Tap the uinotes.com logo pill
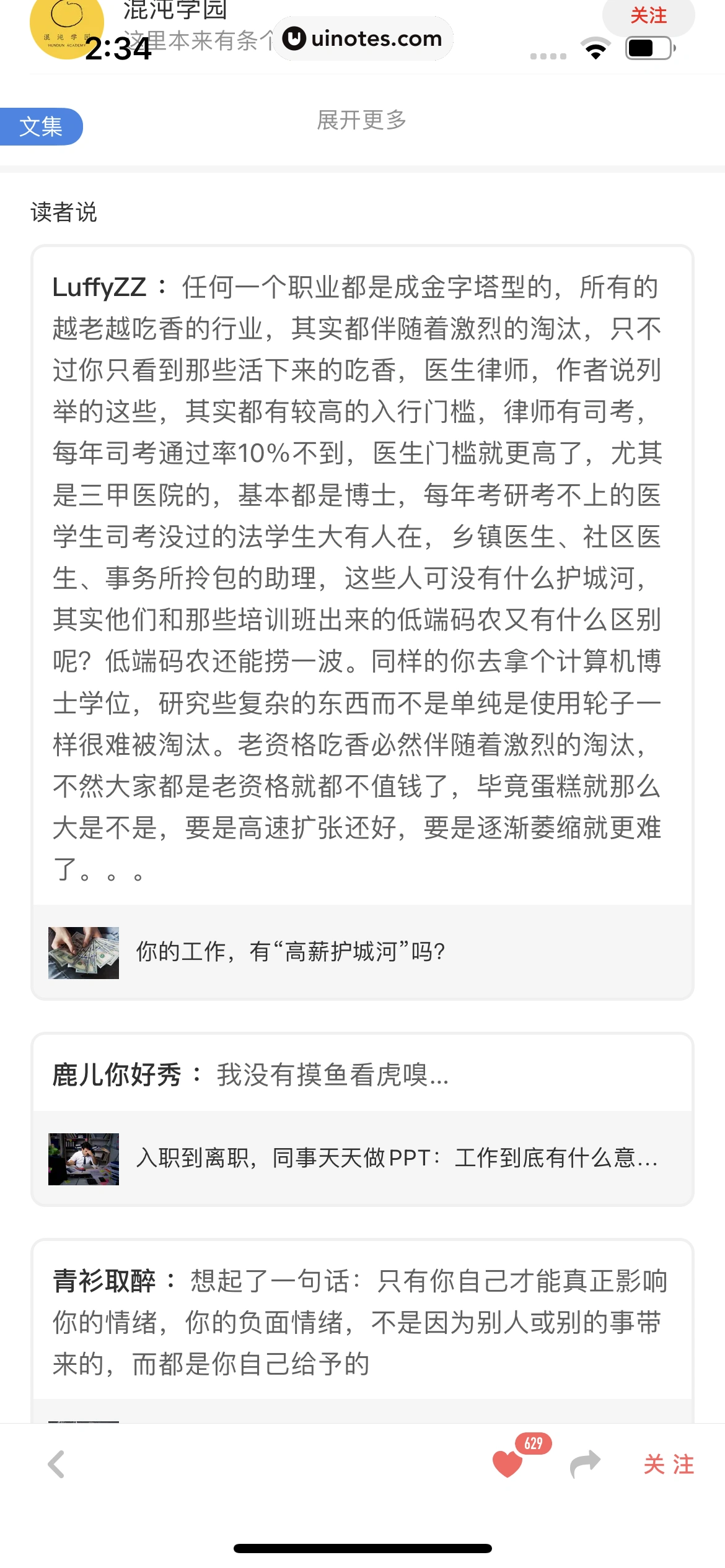725x1568 pixels. [362, 38]
